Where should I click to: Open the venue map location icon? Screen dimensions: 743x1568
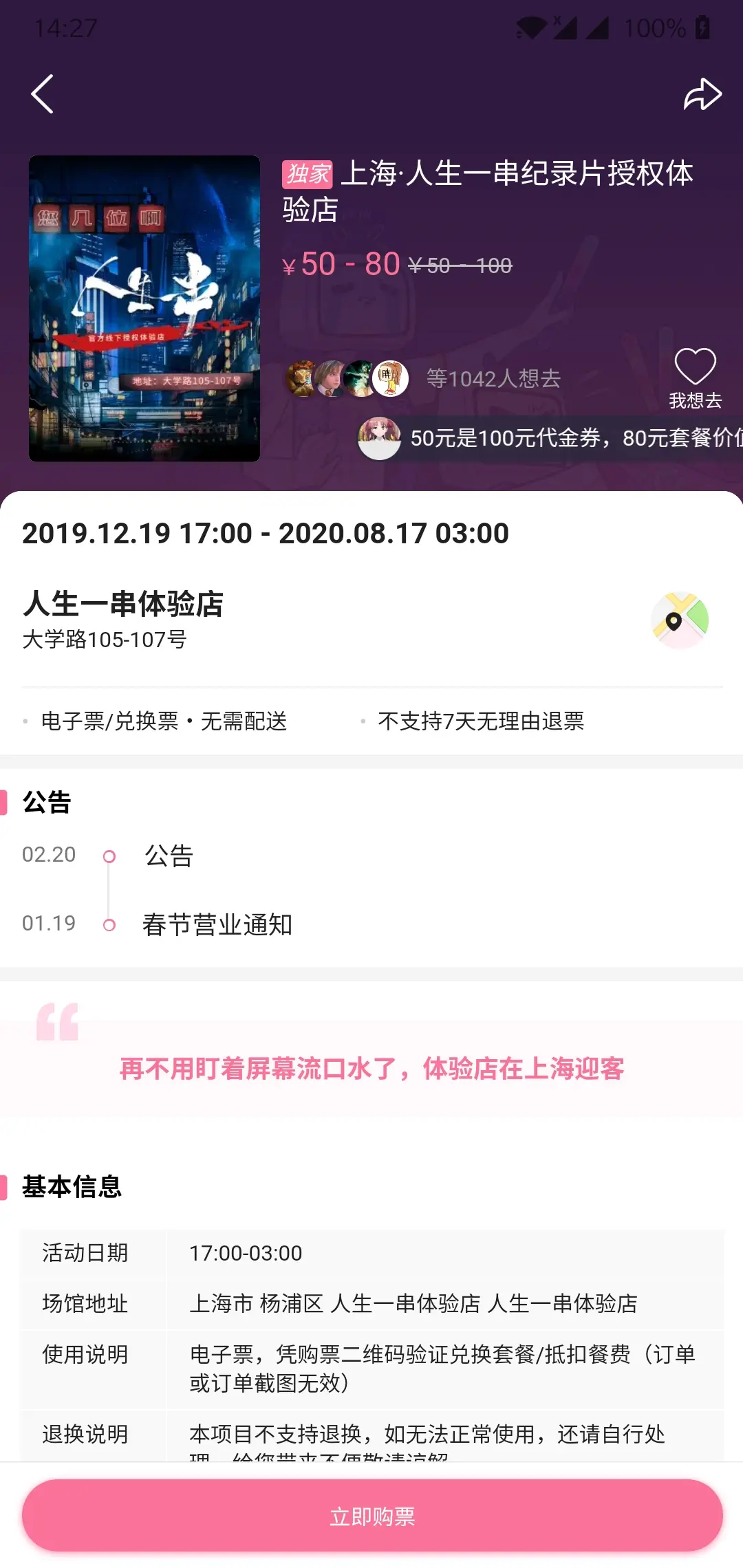pos(680,620)
